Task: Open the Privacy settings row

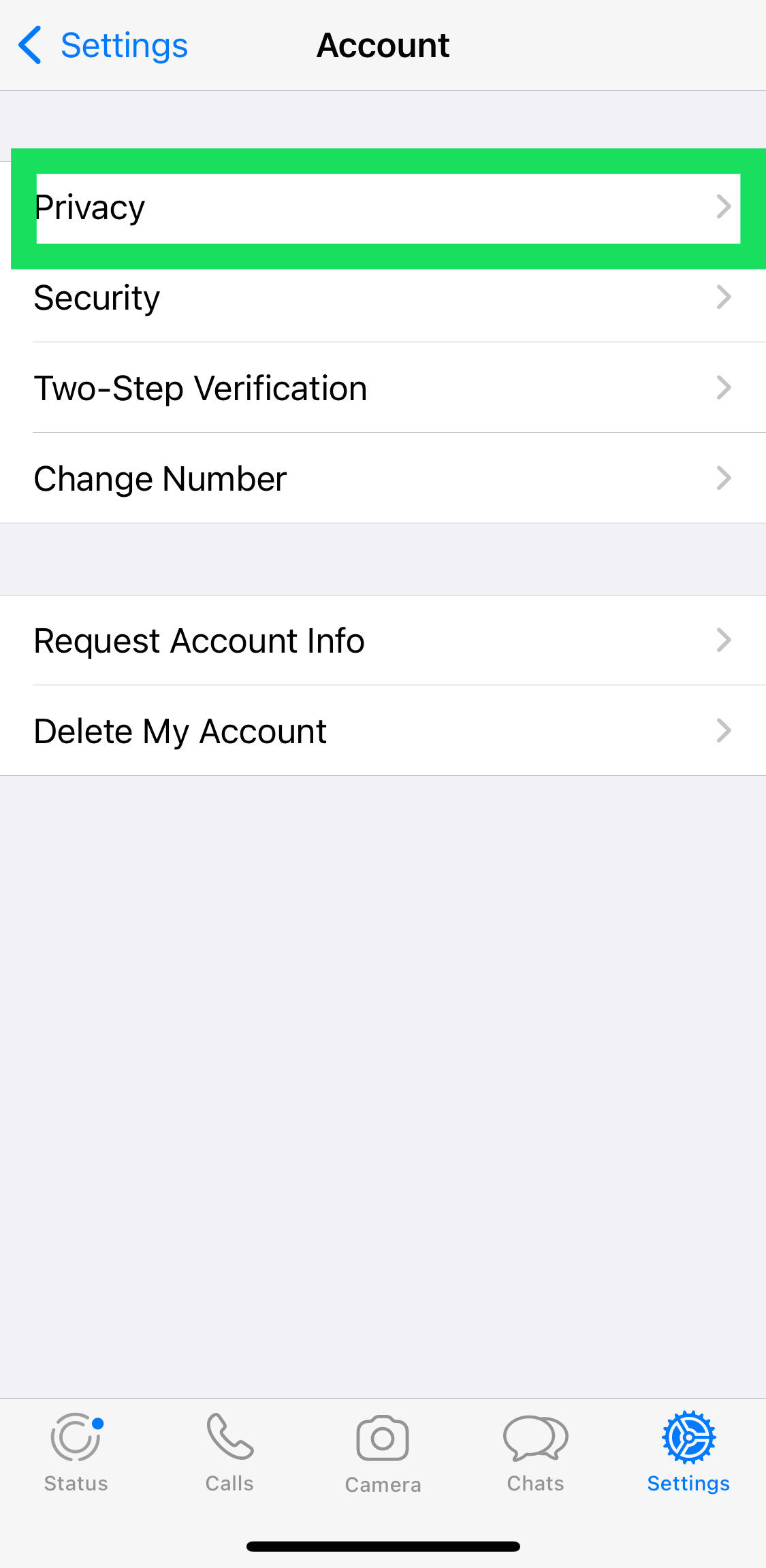Action: click(383, 208)
